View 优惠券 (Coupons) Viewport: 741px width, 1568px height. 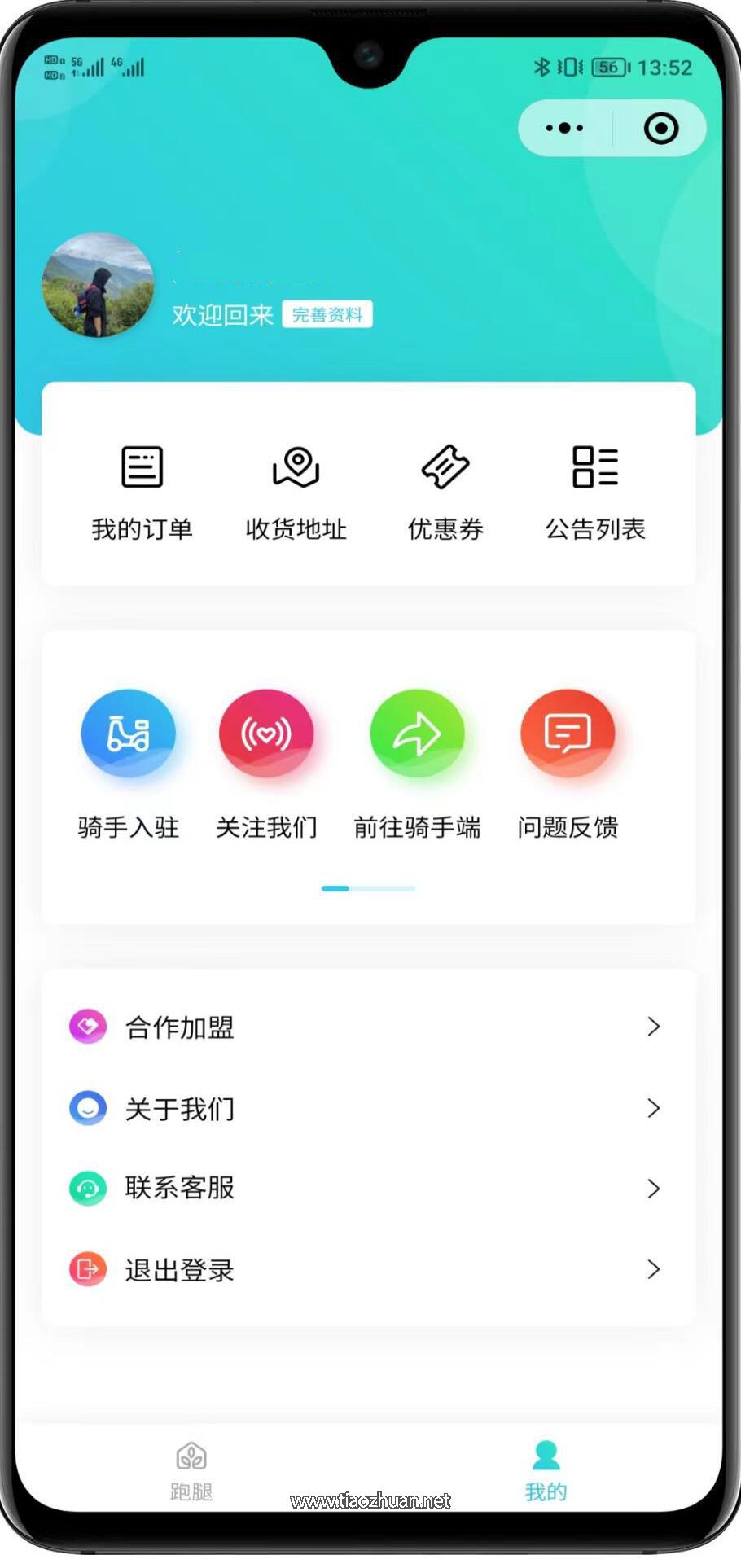445,493
